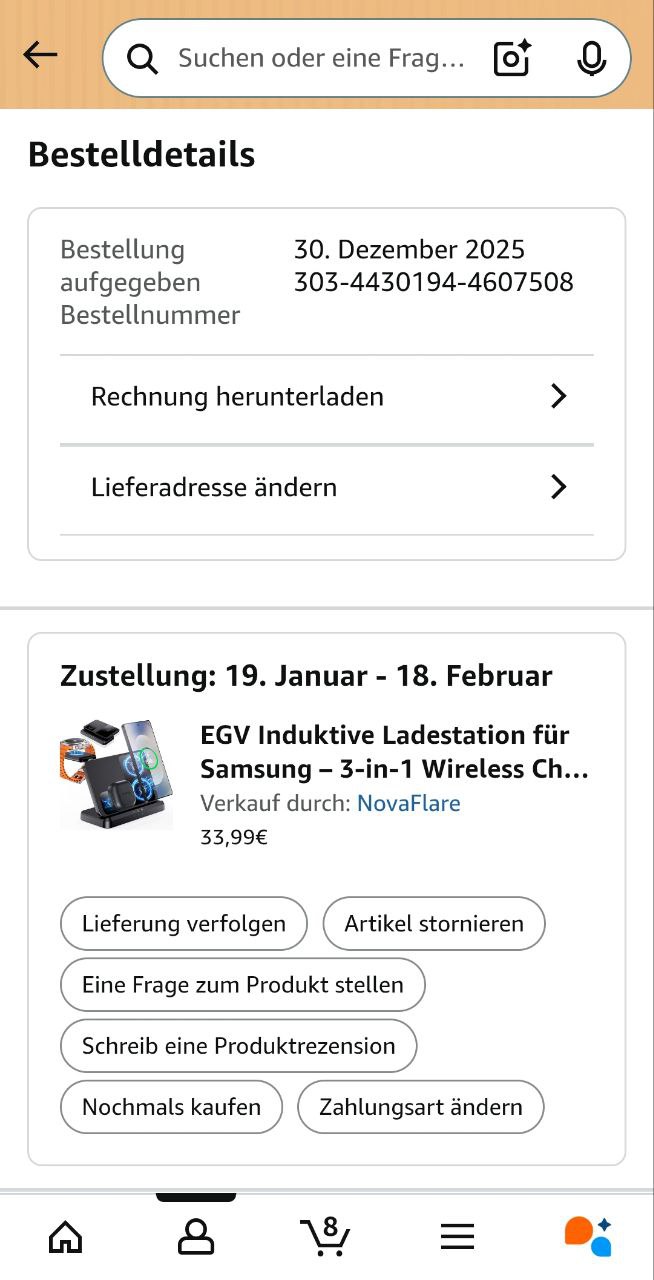Switch to the account profile tab
654x1280 pixels.
(x=196, y=1237)
